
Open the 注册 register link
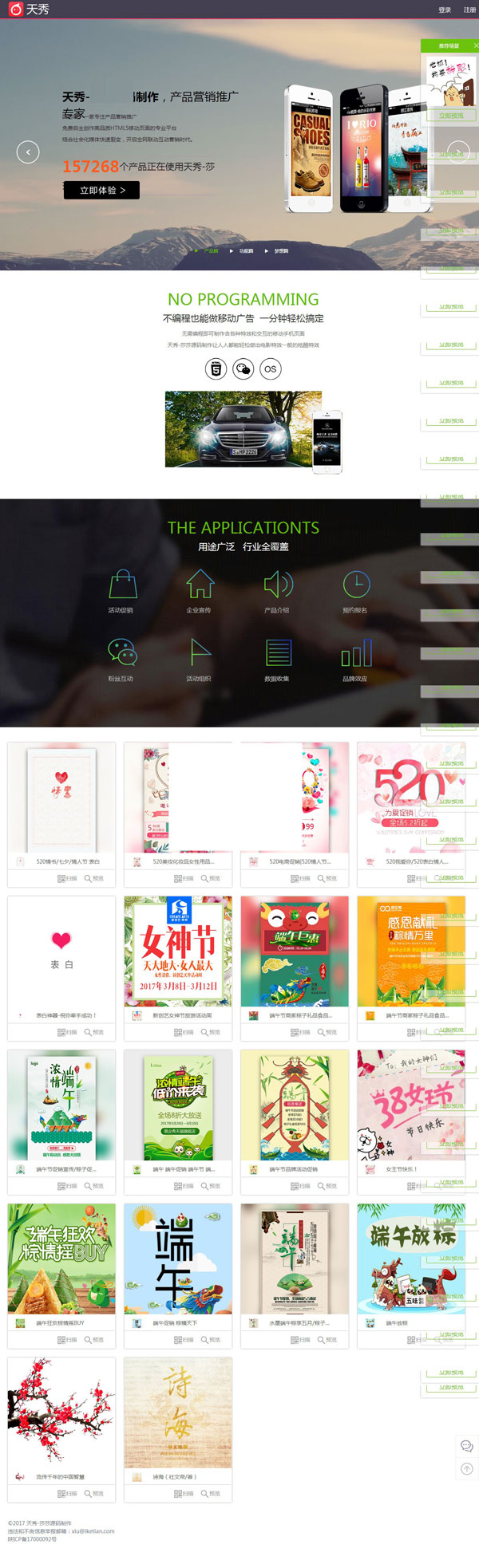[x=469, y=10]
